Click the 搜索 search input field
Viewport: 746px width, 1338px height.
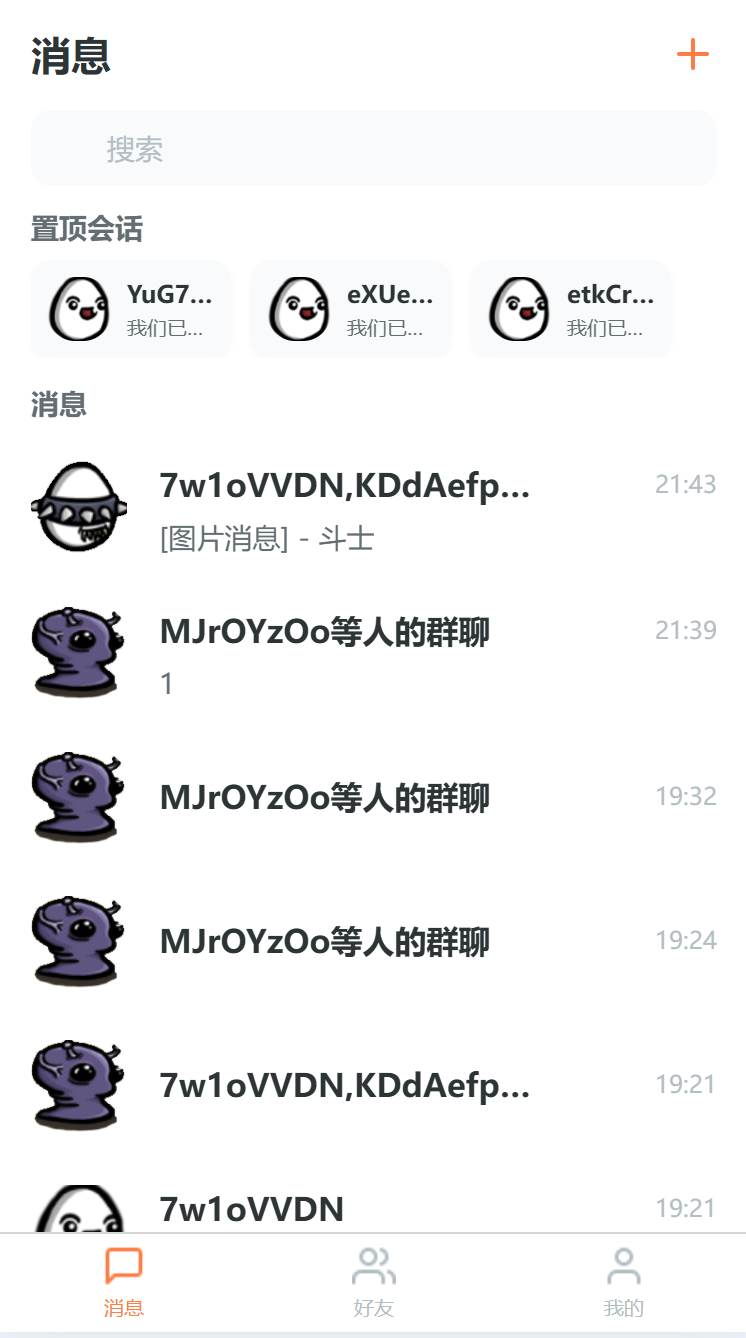pyautogui.click(x=373, y=148)
